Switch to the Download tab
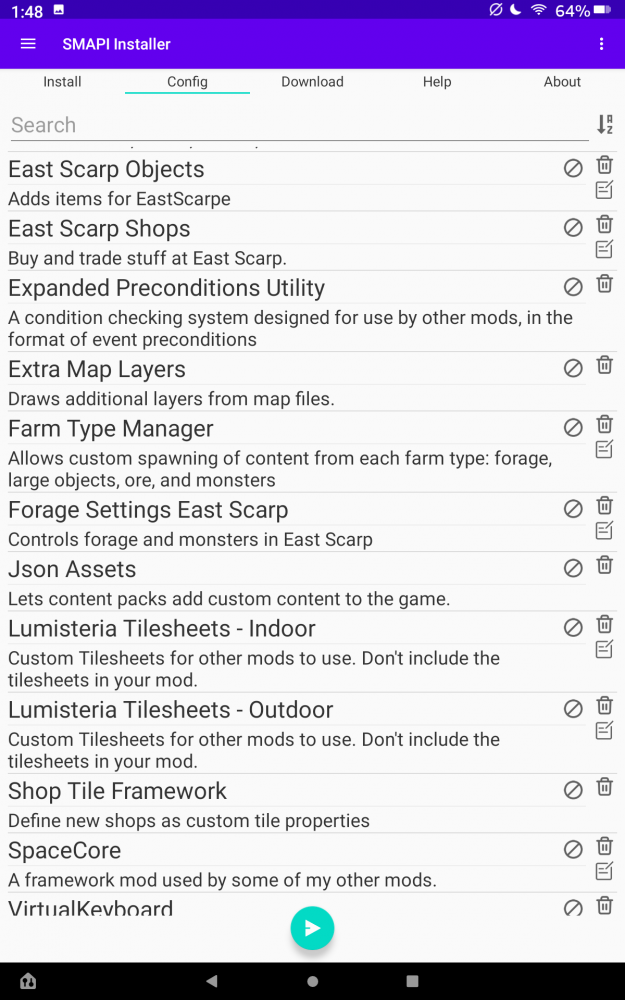This screenshot has width=625, height=1000. pos(312,82)
